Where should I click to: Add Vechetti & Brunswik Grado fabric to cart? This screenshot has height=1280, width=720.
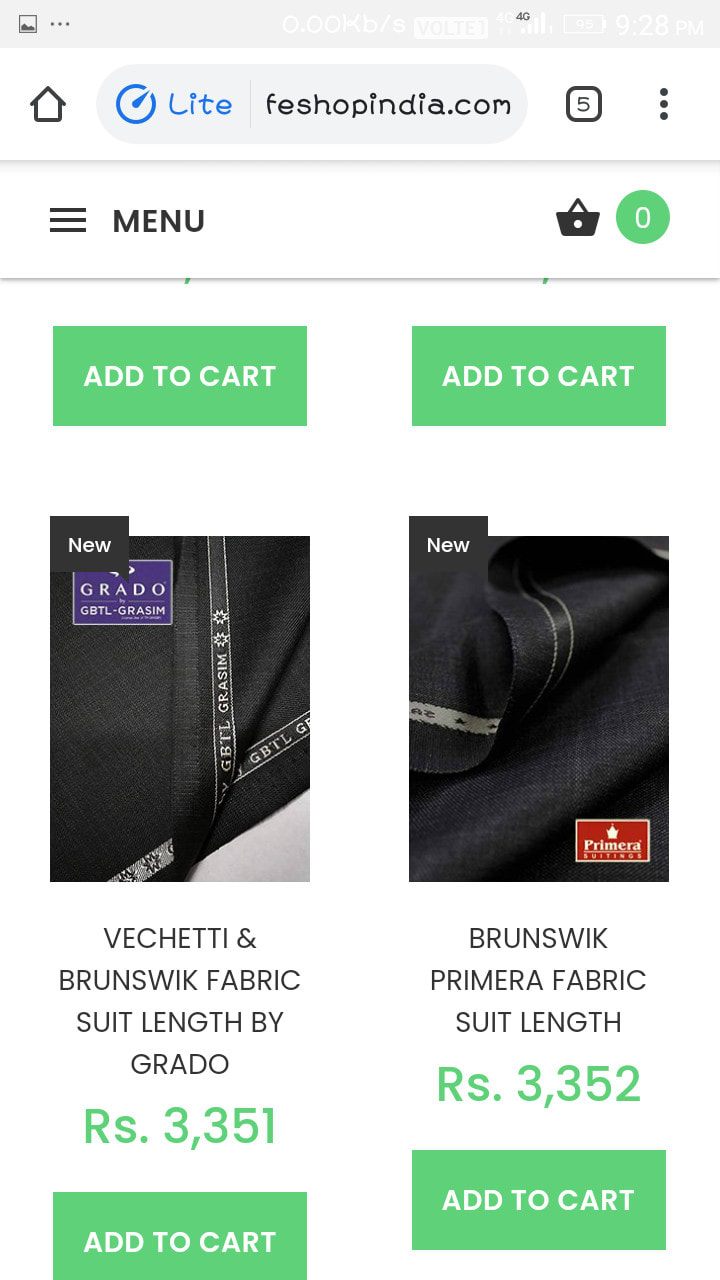click(180, 1240)
